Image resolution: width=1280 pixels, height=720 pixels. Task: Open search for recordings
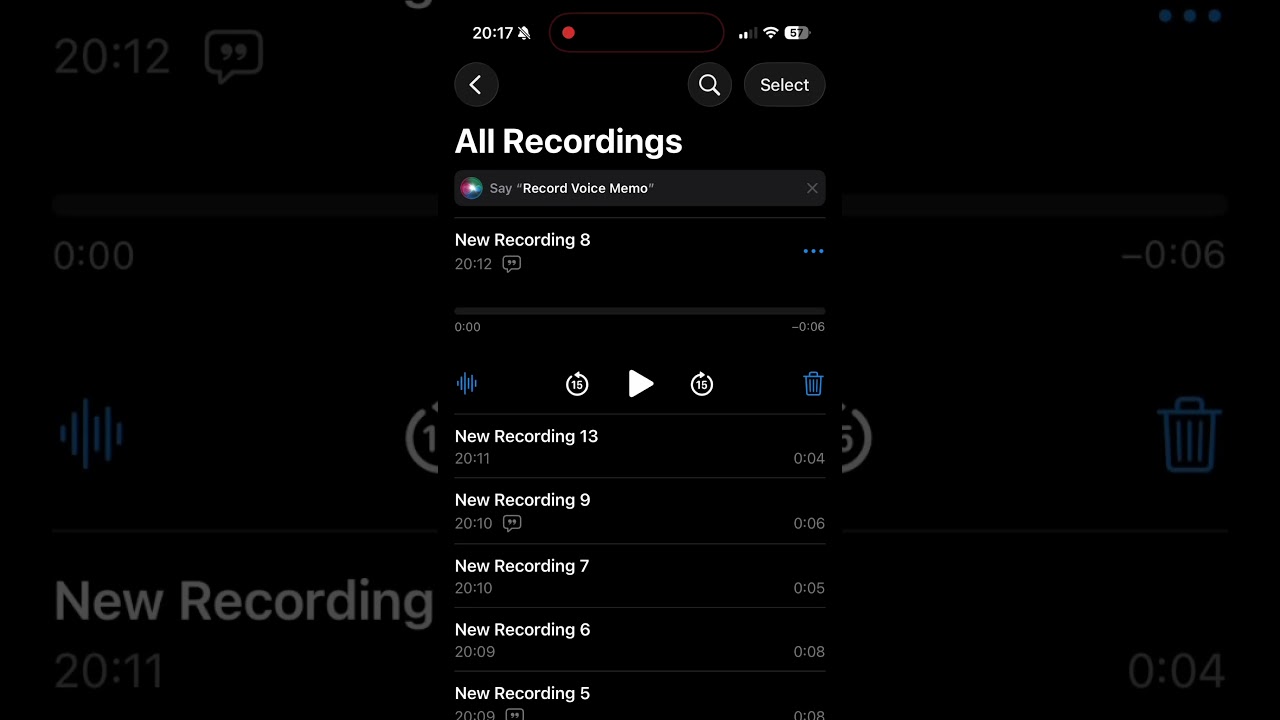709,85
